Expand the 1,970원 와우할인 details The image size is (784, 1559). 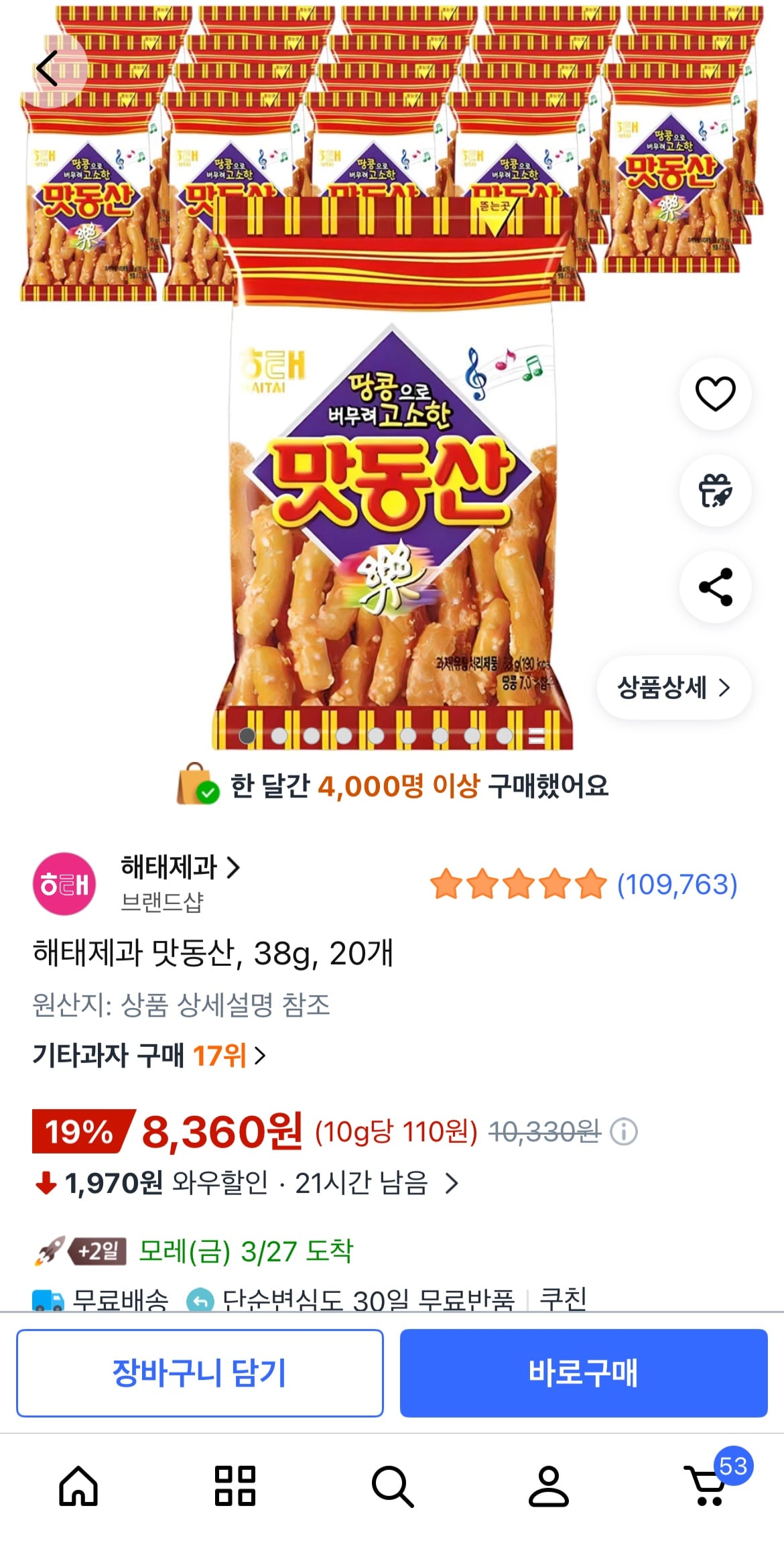[x=452, y=1184]
